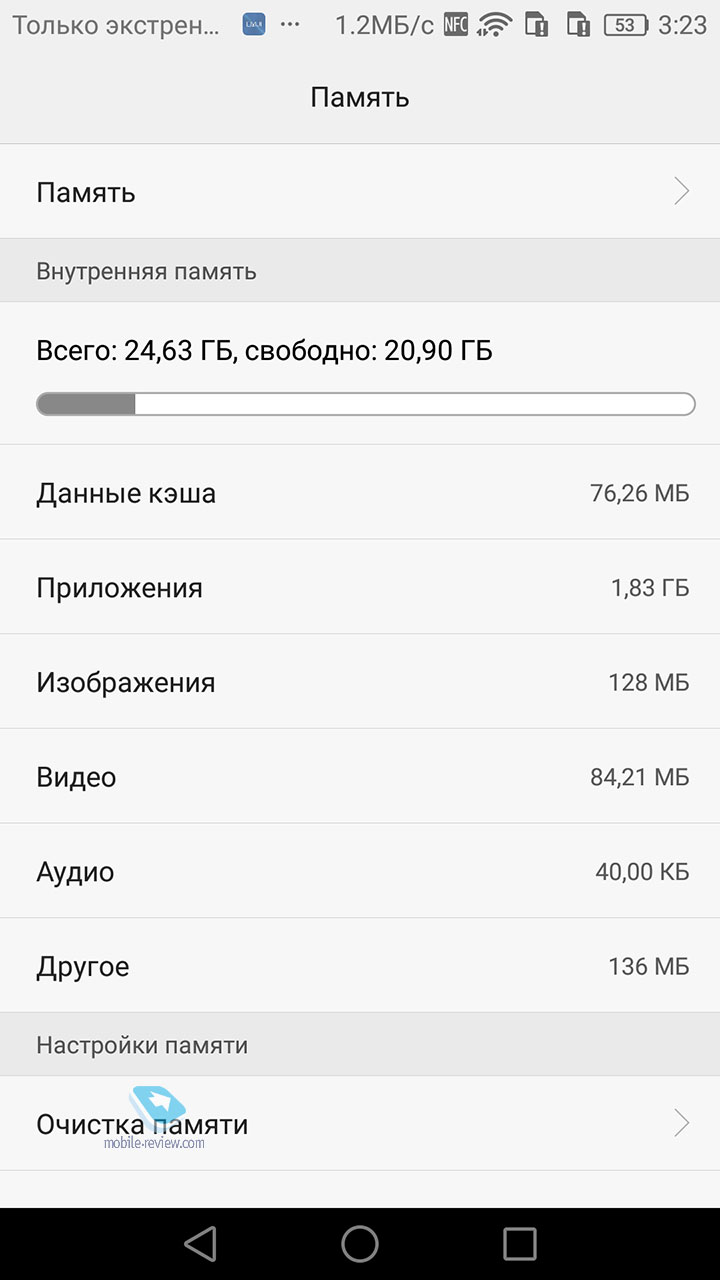The height and width of the screenshot is (1280, 720).
Task: Open Данные кэша details
Action: 360,492
